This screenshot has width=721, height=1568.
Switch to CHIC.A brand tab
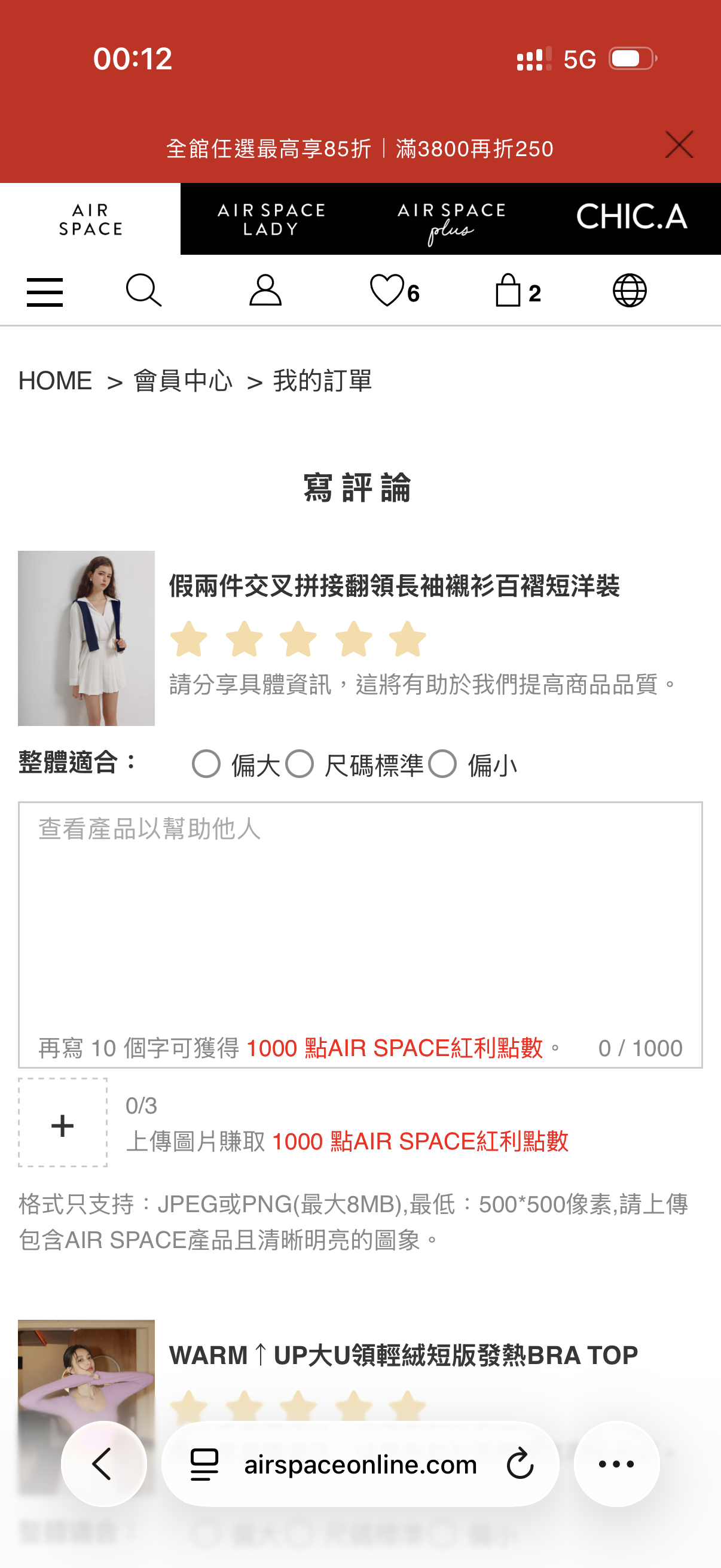tap(631, 218)
